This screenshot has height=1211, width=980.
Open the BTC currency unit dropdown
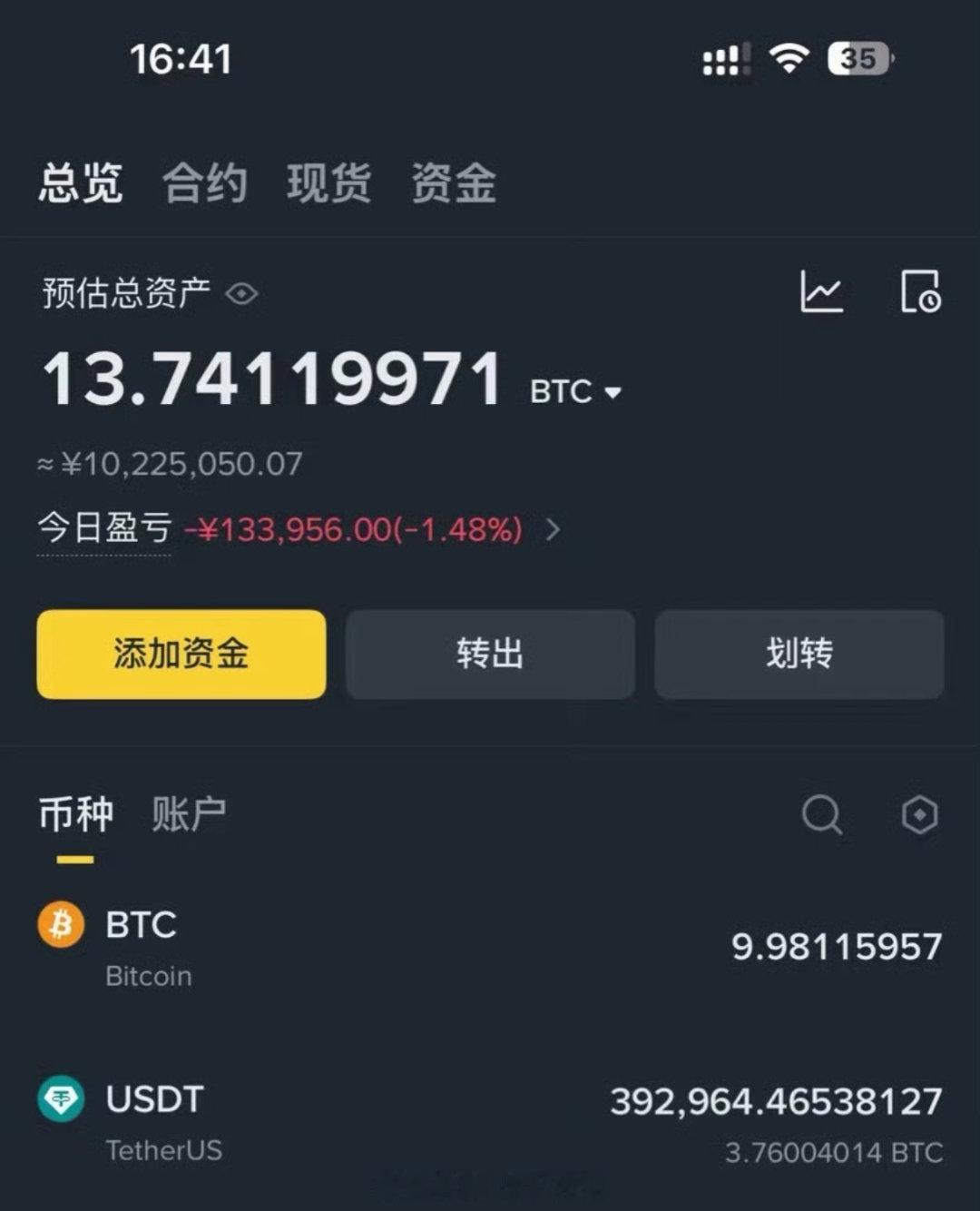(x=578, y=389)
